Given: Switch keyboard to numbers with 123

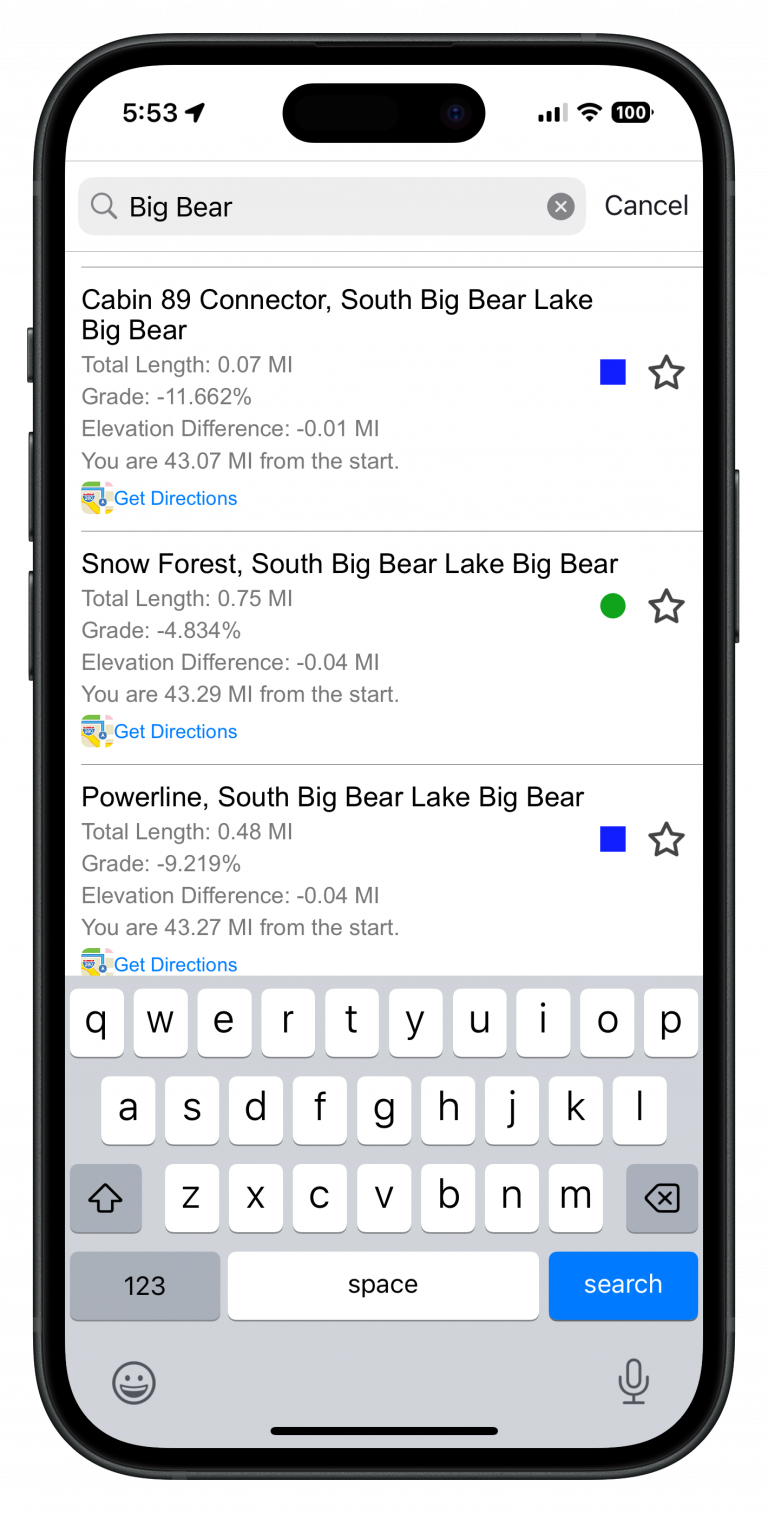Looking at the screenshot, I should pos(145,1285).
